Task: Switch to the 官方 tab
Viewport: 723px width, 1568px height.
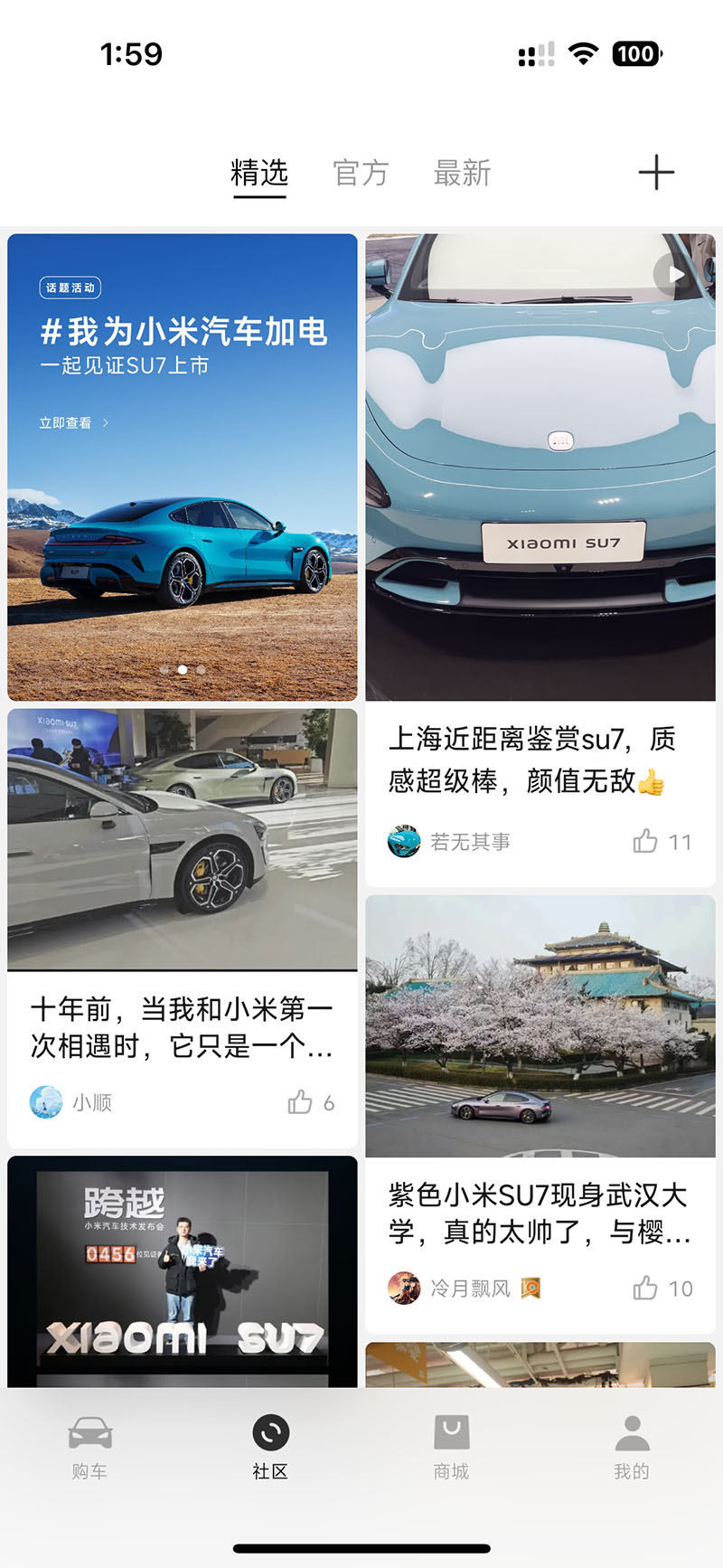Action: tap(361, 172)
